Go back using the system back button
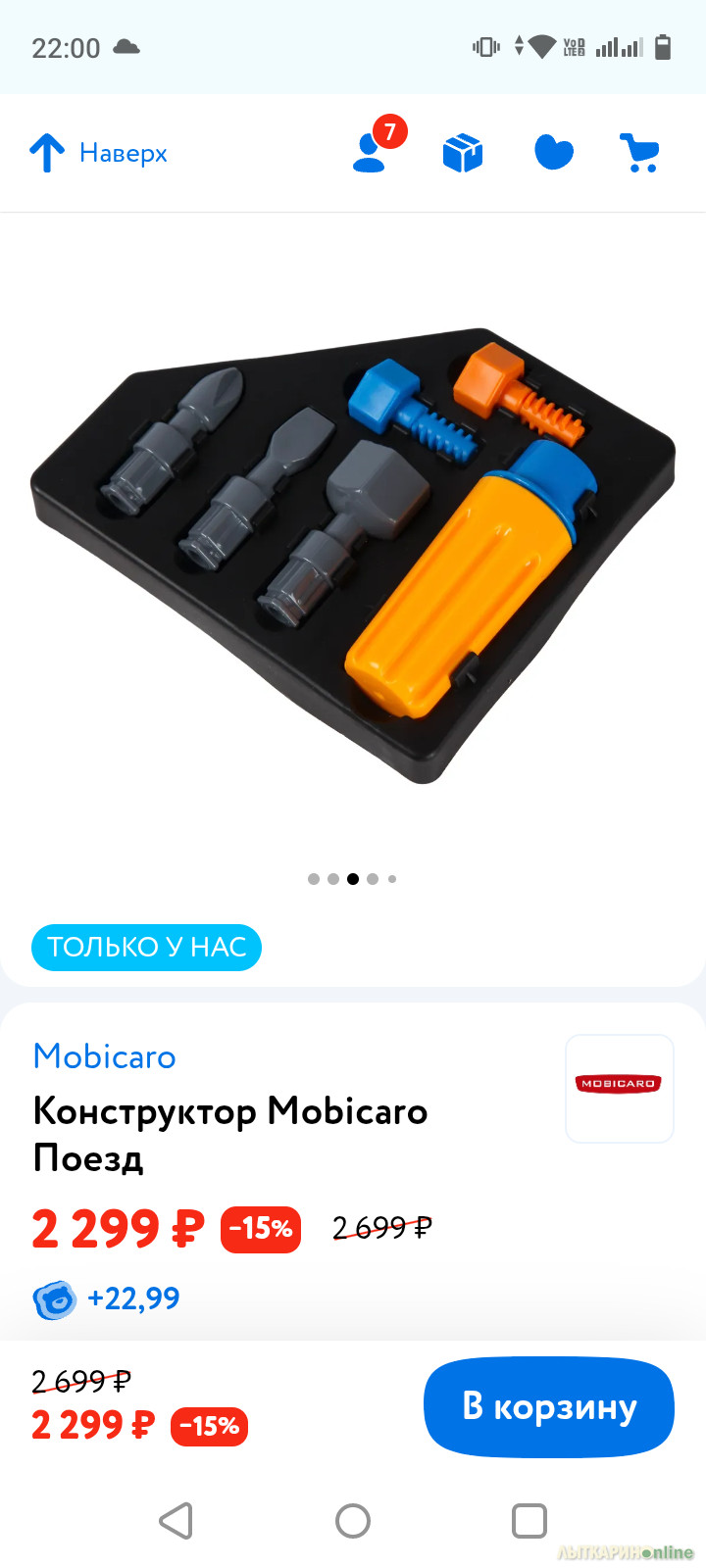 (176, 1520)
